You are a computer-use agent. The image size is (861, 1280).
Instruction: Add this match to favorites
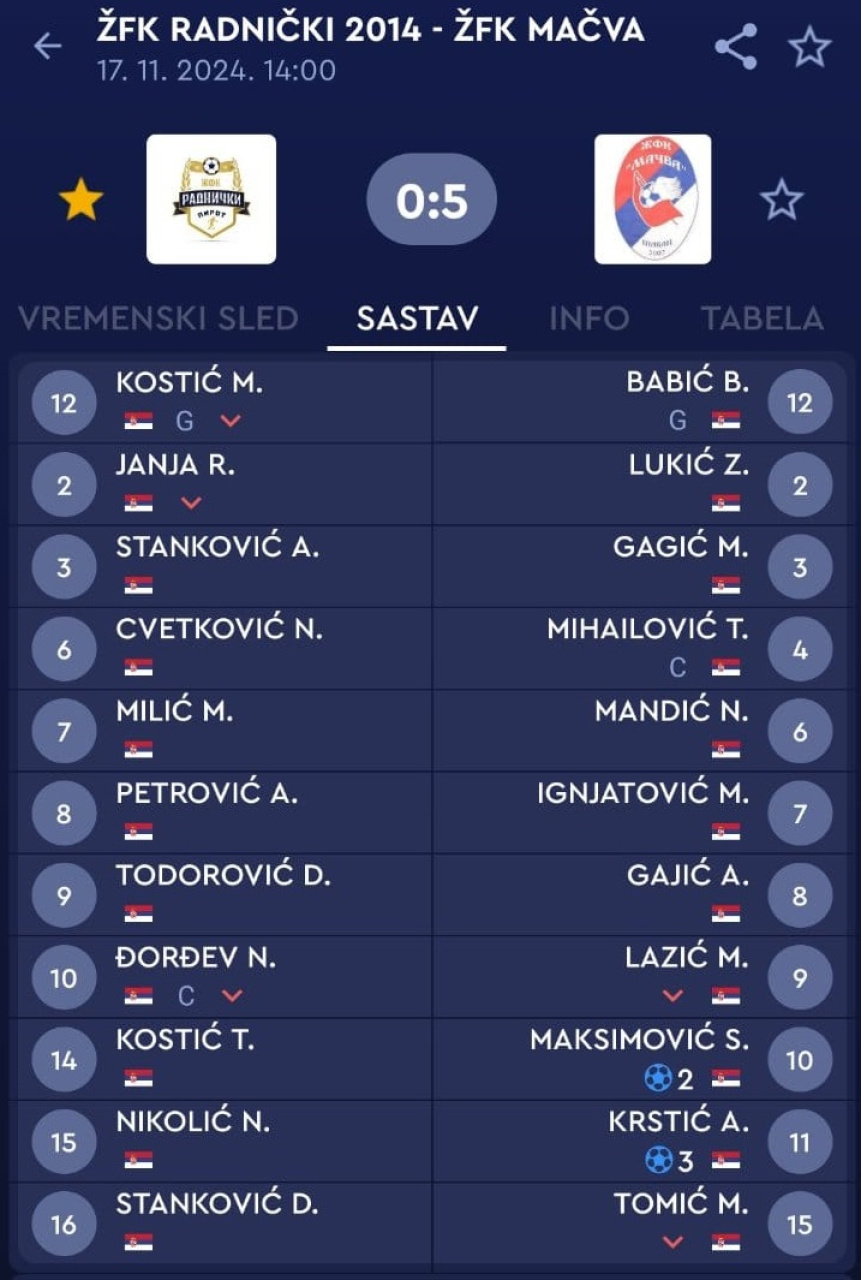click(x=810, y=47)
